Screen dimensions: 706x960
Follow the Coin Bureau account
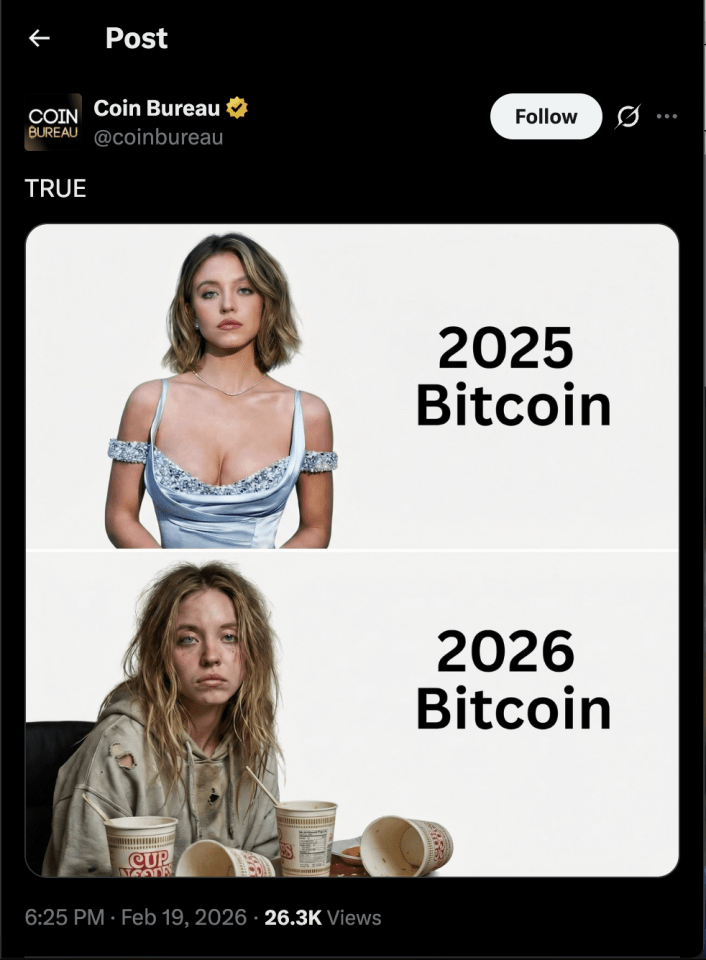click(545, 116)
